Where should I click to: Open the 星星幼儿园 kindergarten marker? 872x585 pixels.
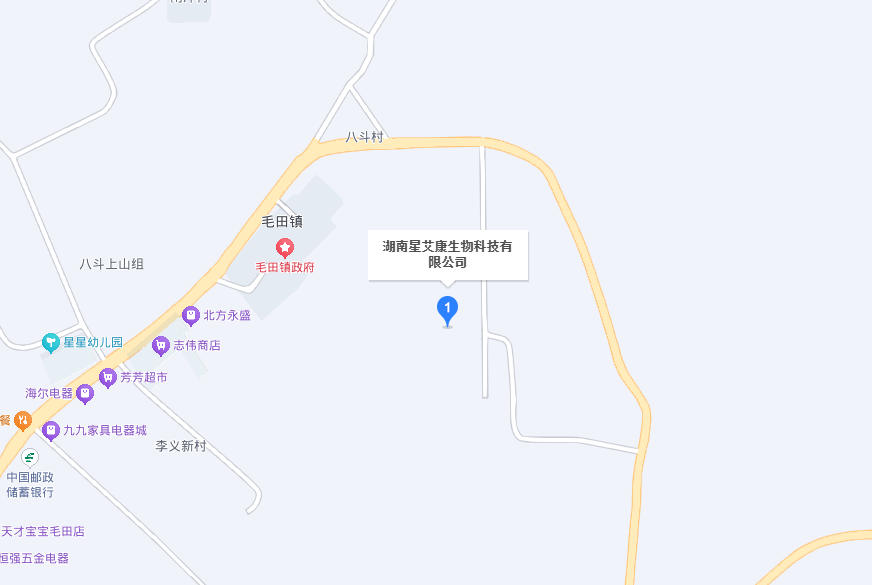(51, 342)
